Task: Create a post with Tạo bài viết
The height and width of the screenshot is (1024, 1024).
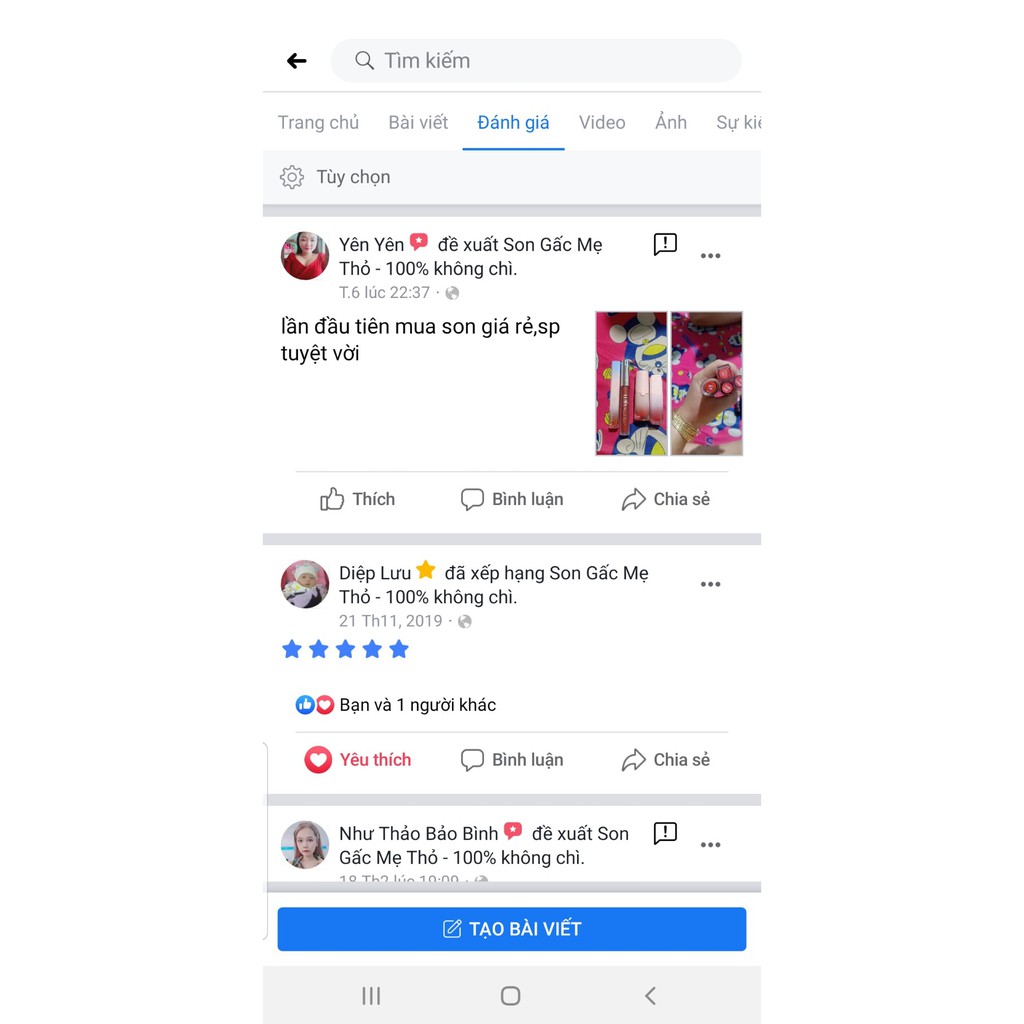Action: click(512, 929)
